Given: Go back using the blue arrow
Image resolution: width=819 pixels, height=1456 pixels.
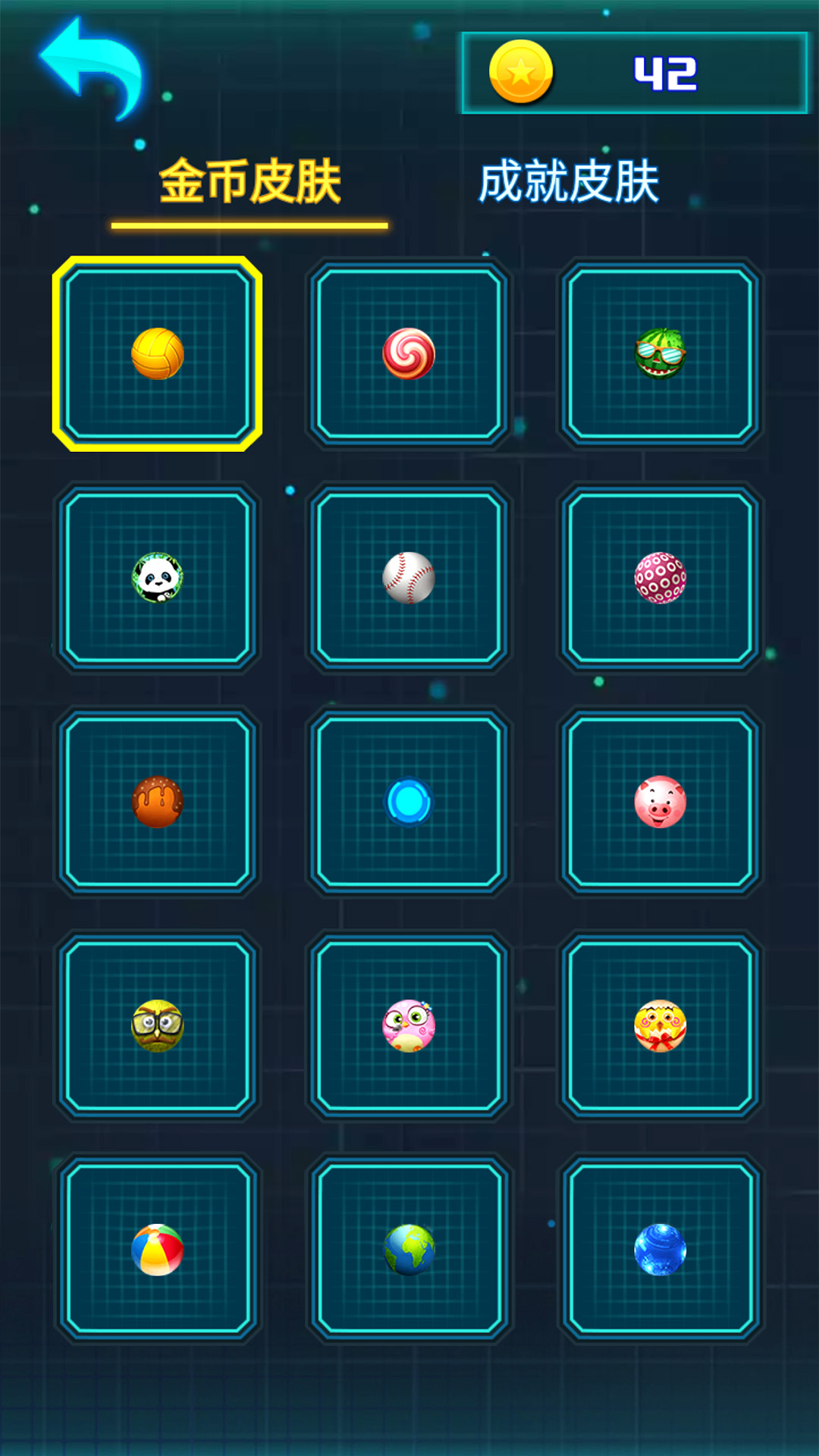Looking at the screenshot, I should 93,68.
